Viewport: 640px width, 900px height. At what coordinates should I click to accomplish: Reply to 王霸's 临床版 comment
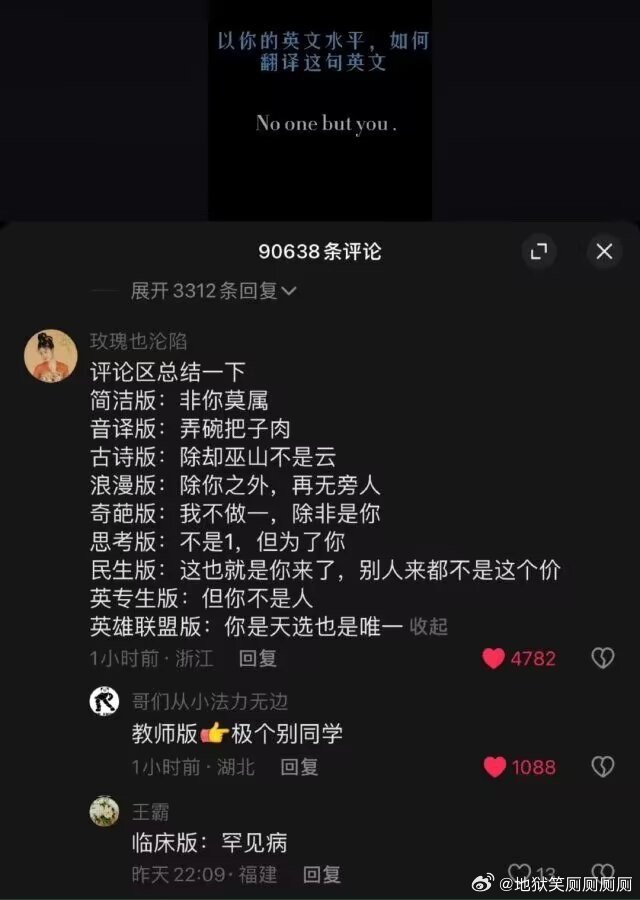[321, 874]
